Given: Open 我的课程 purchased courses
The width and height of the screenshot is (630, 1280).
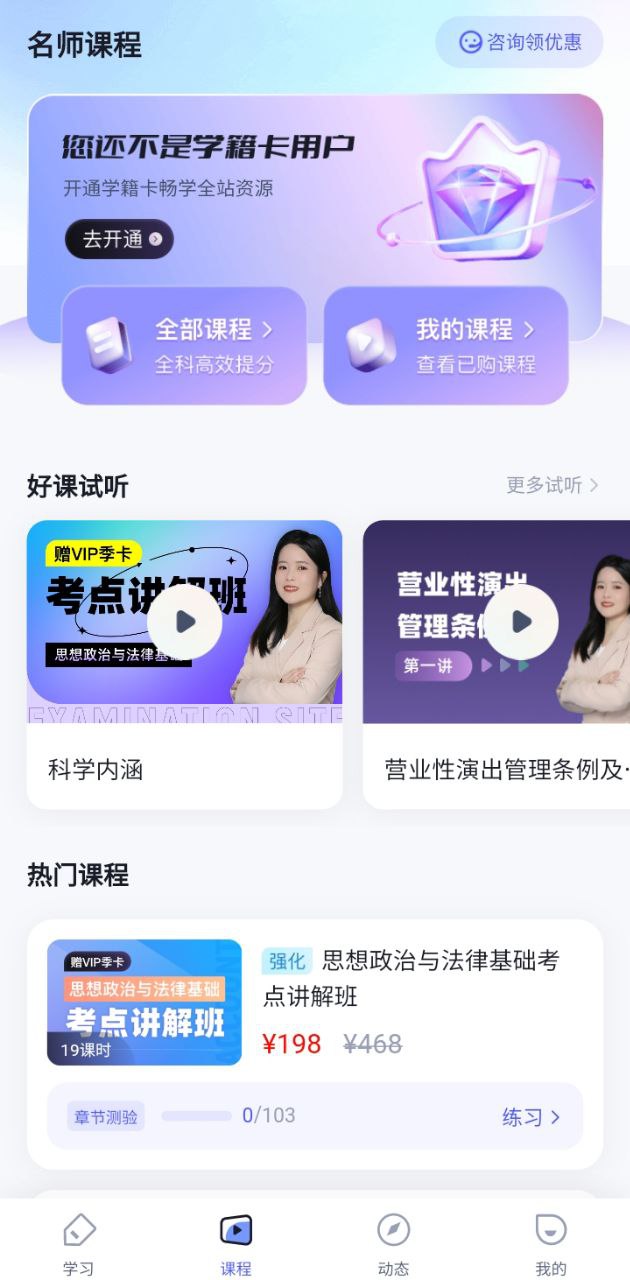Looking at the screenshot, I should point(446,345).
